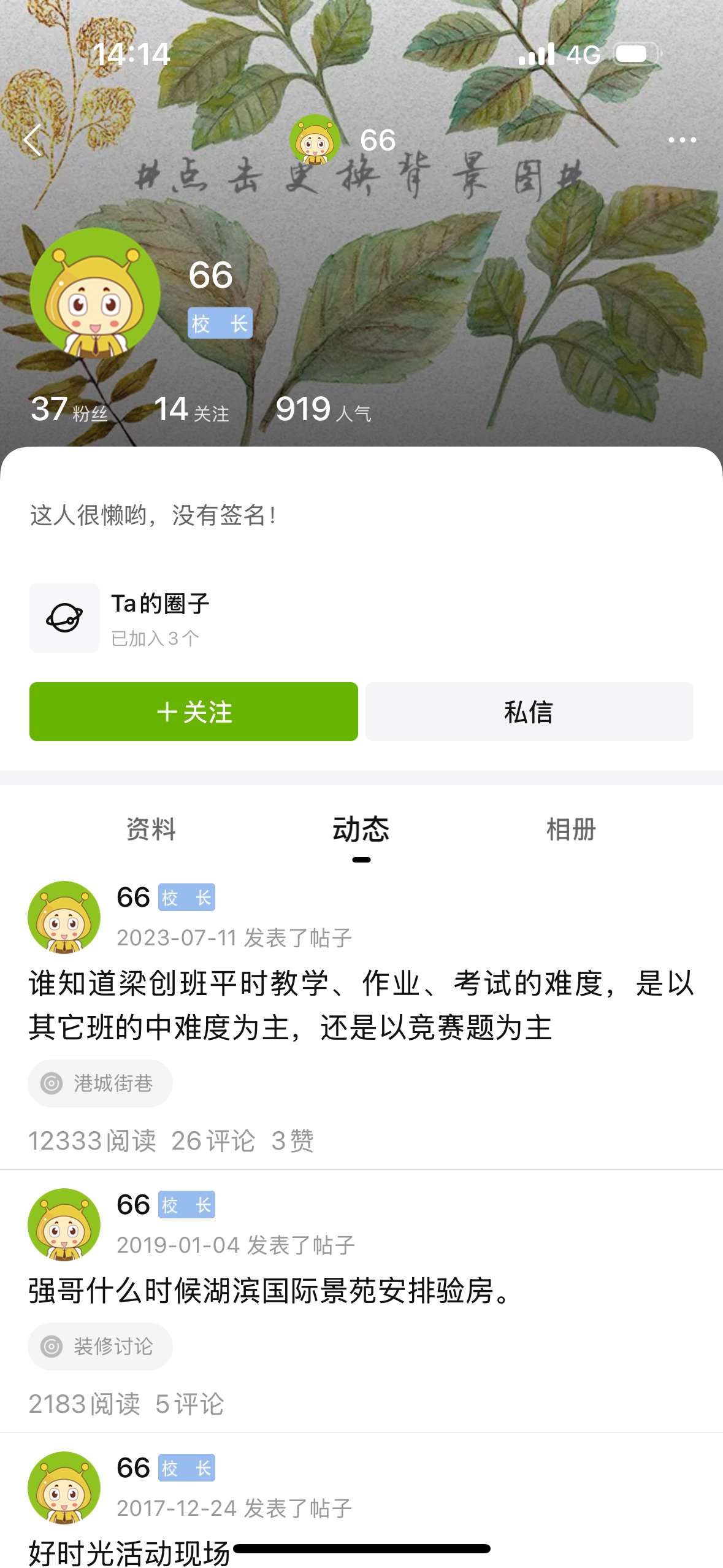This screenshot has height=1568, width=723.
Task: View the 37 粉丝 followers list
Action: tap(69, 410)
